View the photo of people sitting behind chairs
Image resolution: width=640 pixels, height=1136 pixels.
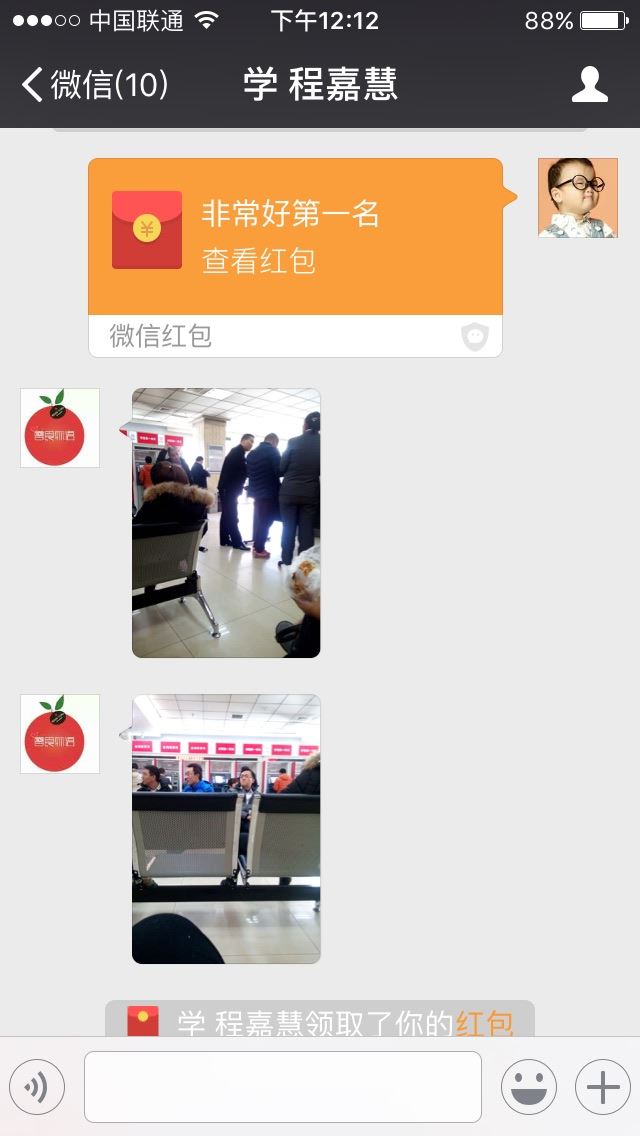pyautogui.click(x=226, y=829)
